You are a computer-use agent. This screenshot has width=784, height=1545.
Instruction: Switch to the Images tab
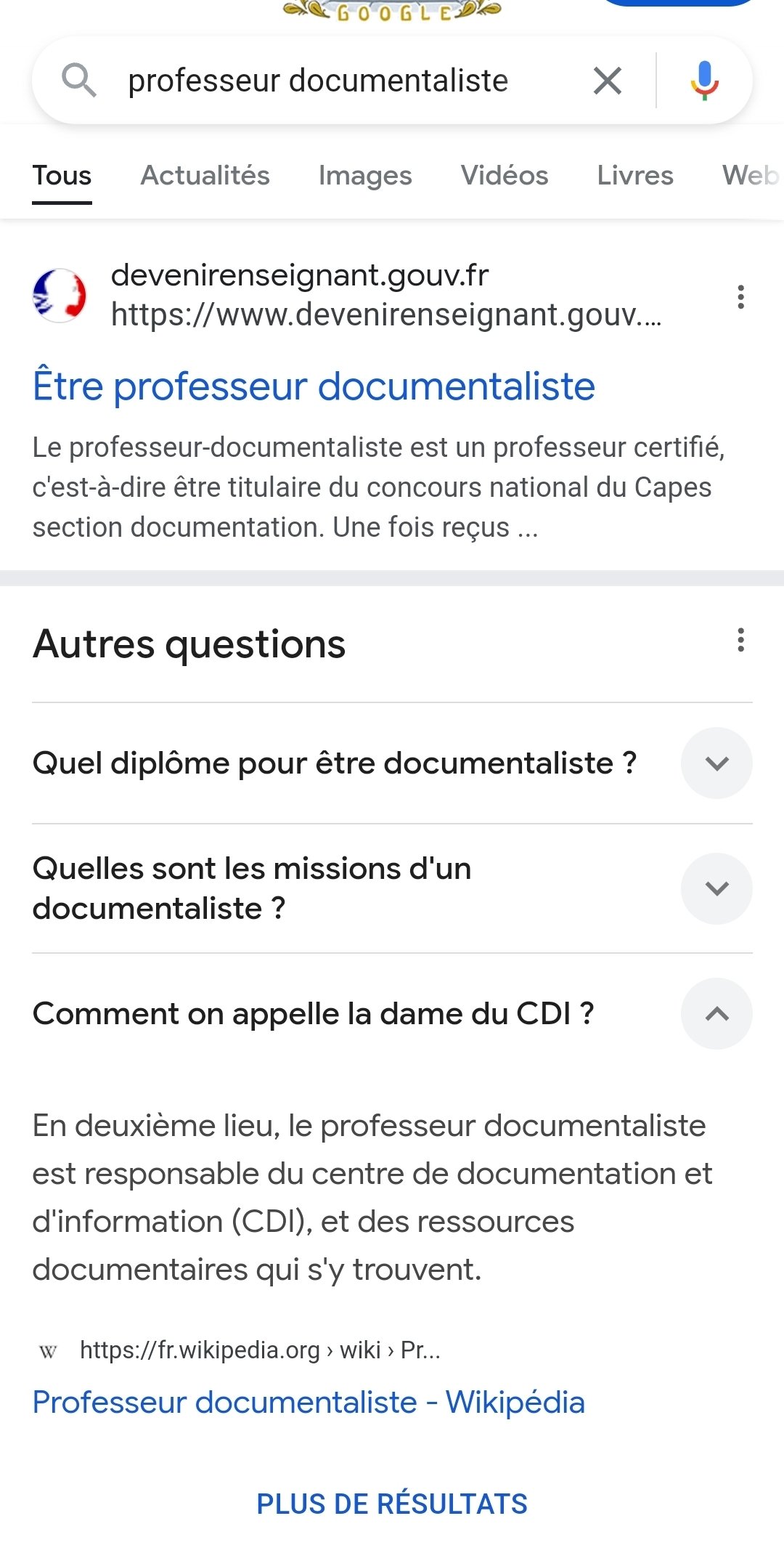[x=365, y=176]
